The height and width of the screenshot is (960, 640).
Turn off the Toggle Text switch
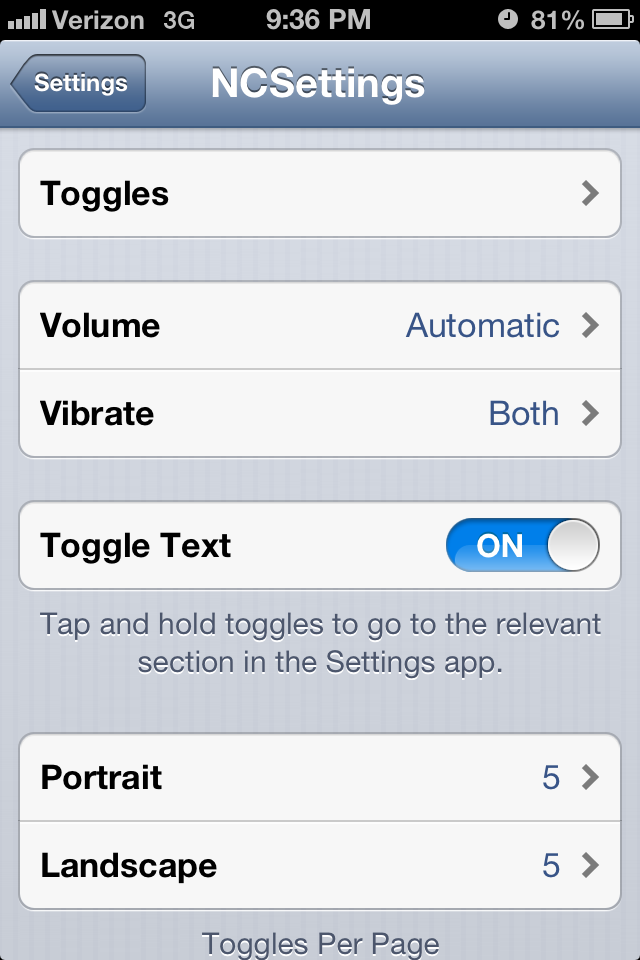[522, 546]
